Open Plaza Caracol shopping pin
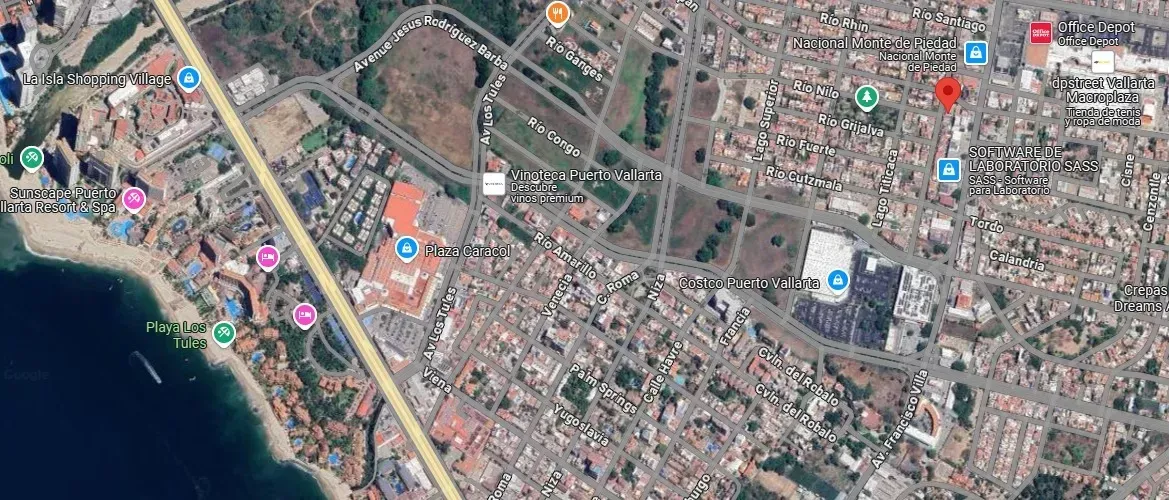Image resolution: width=1169 pixels, height=500 pixels. click(x=406, y=248)
